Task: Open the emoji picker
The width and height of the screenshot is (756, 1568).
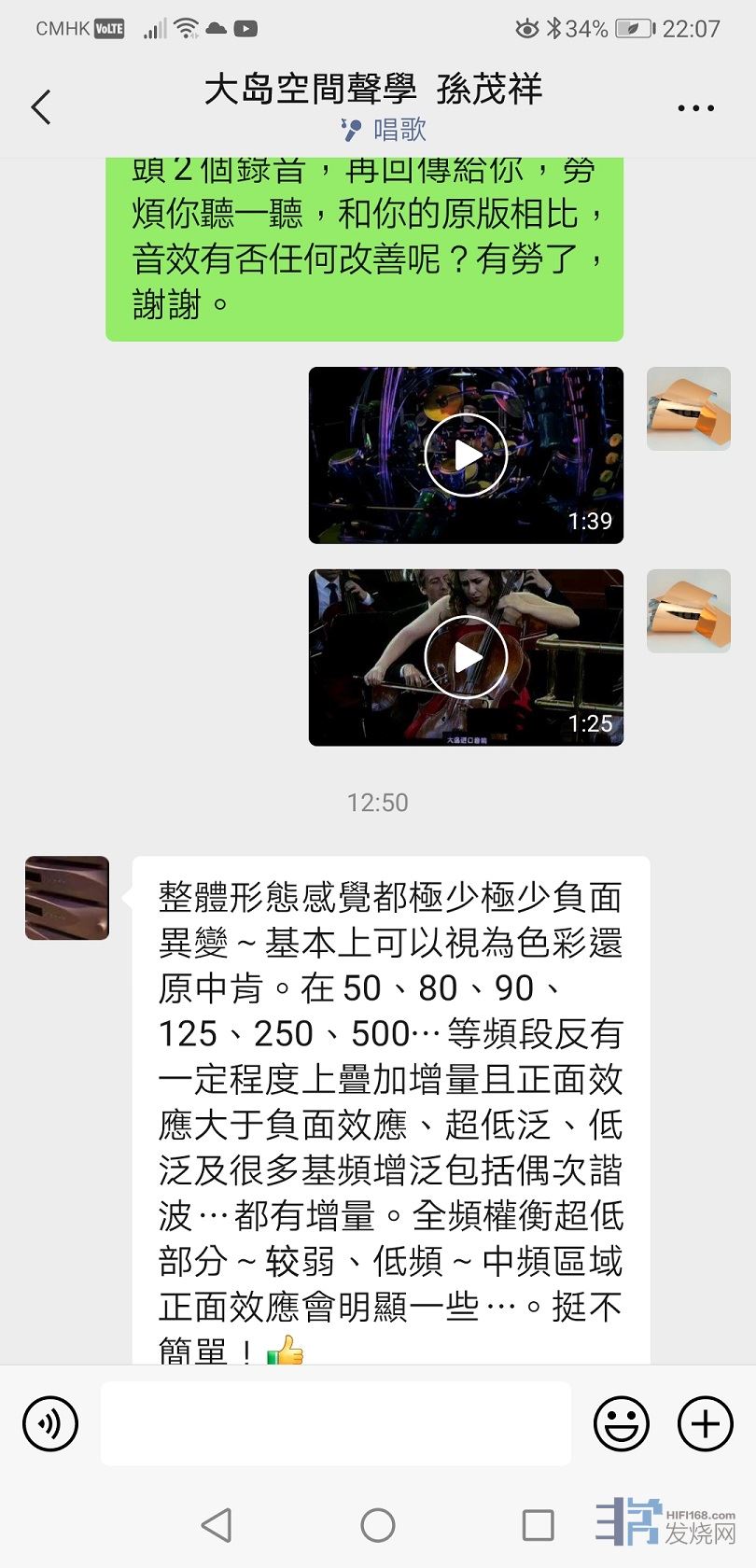Action: (621, 1423)
